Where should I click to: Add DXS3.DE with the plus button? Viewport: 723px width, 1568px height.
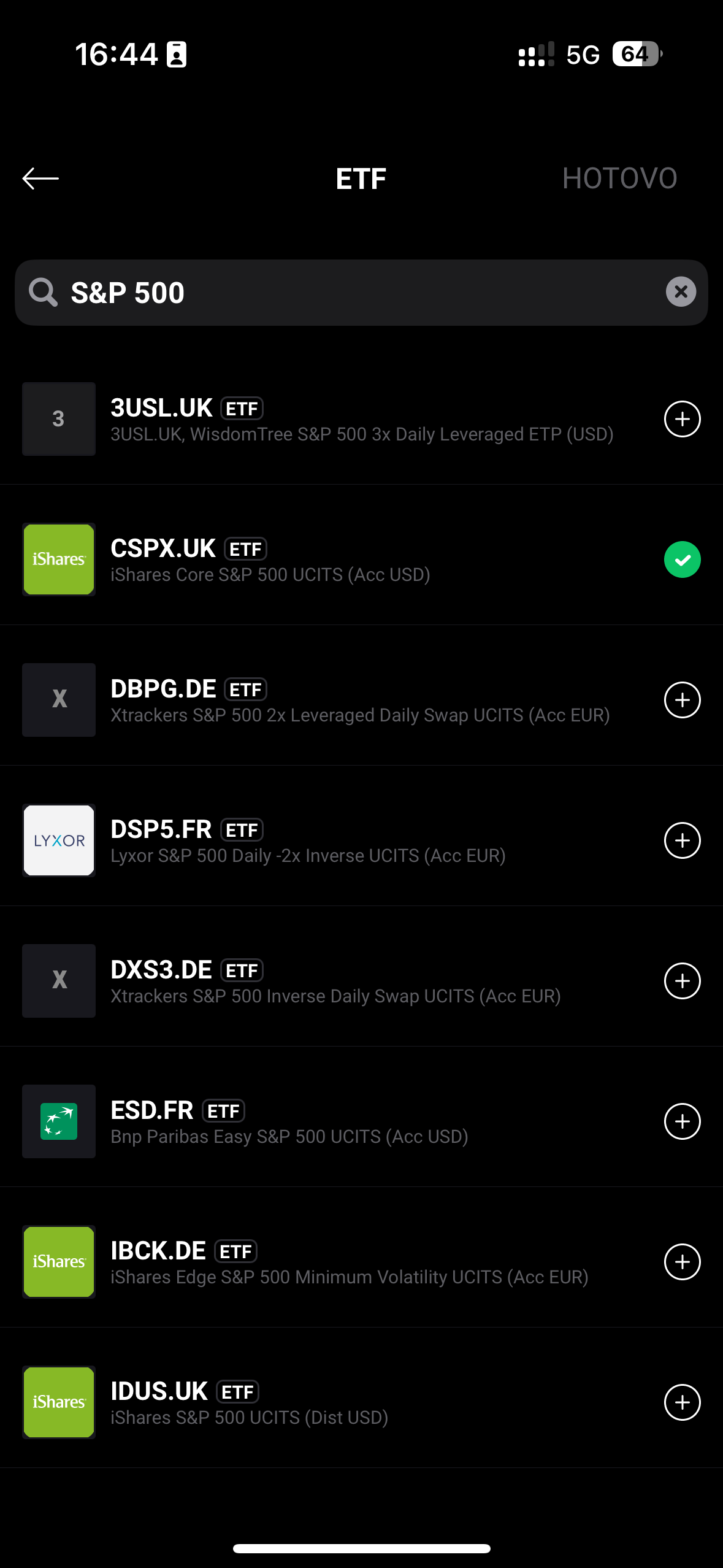pyautogui.click(x=683, y=980)
